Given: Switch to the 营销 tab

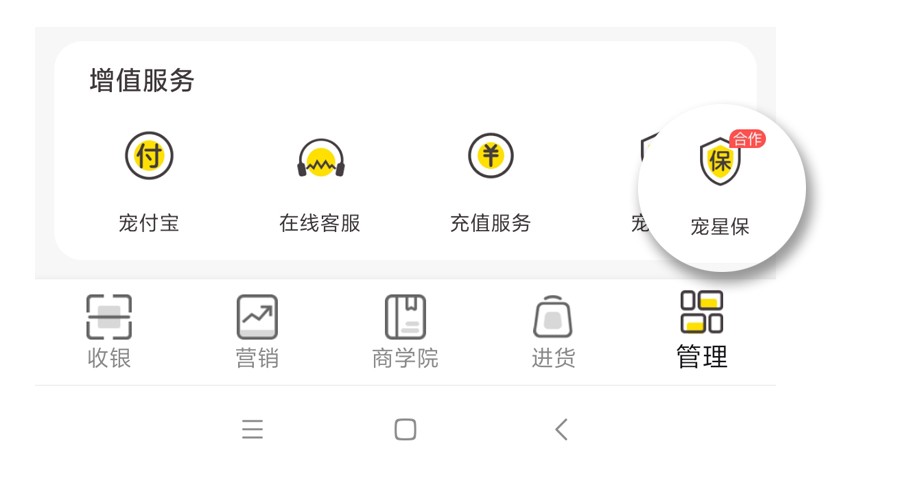Looking at the screenshot, I should click(257, 330).
